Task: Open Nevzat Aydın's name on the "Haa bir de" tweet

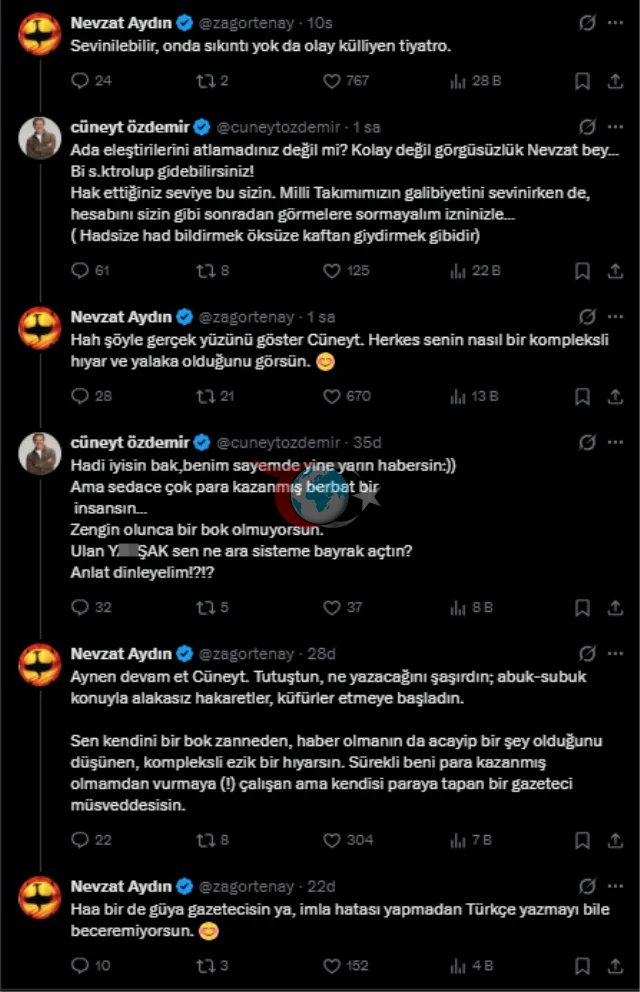Action: point(121,886)
